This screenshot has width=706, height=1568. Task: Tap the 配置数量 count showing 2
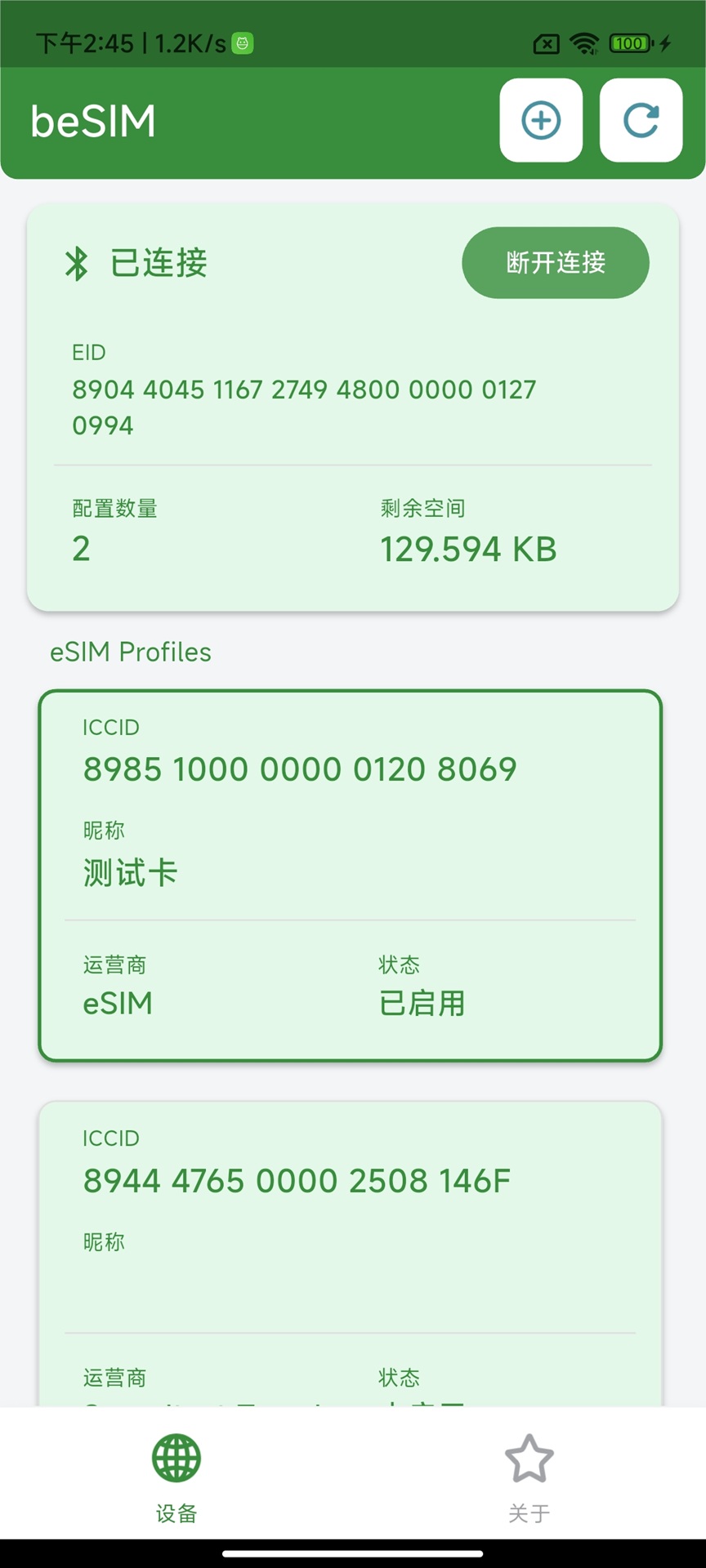coord(81,548)
